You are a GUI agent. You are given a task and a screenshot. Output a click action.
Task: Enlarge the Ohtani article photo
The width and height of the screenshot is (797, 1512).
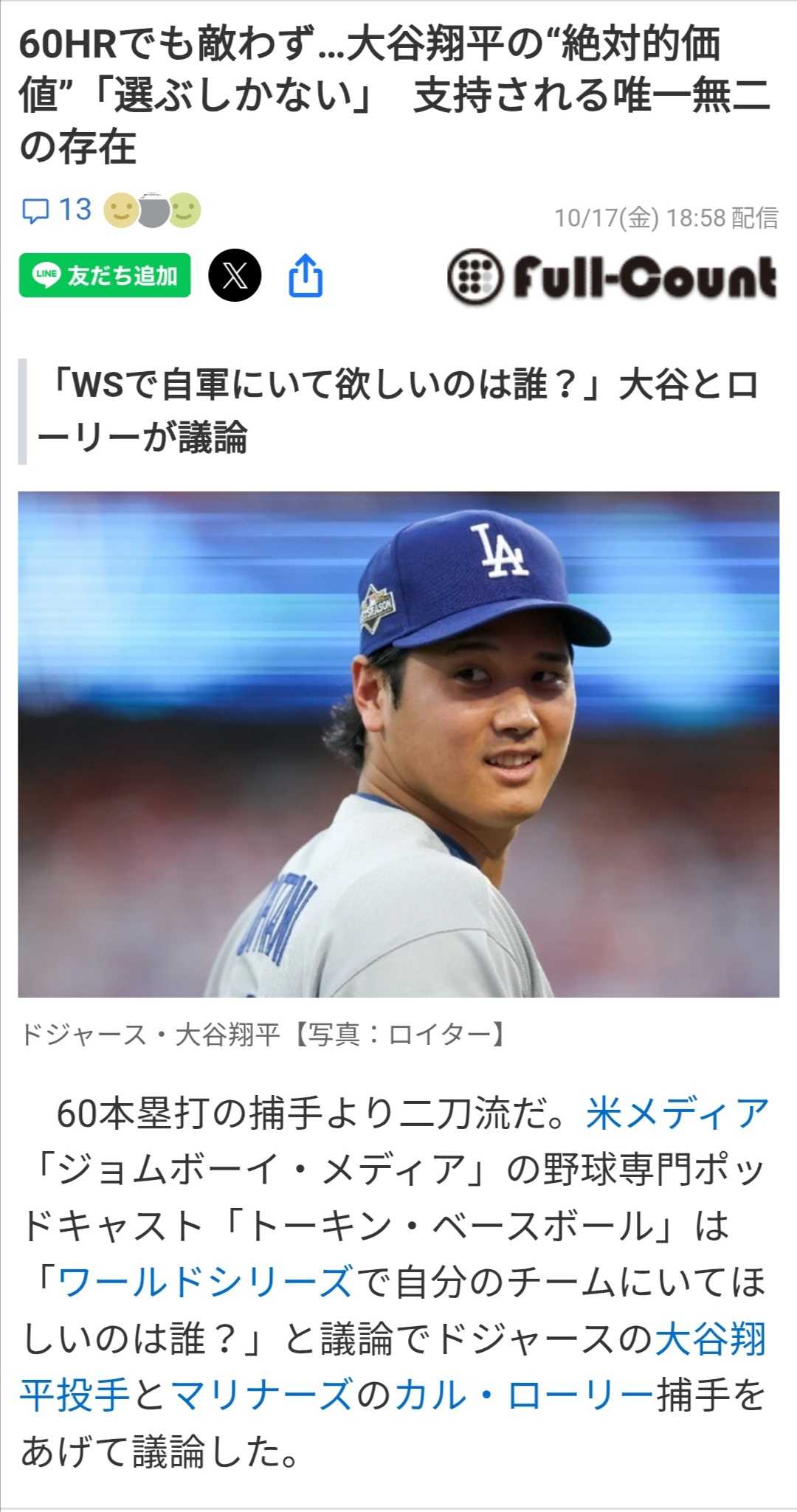[398, 744]
